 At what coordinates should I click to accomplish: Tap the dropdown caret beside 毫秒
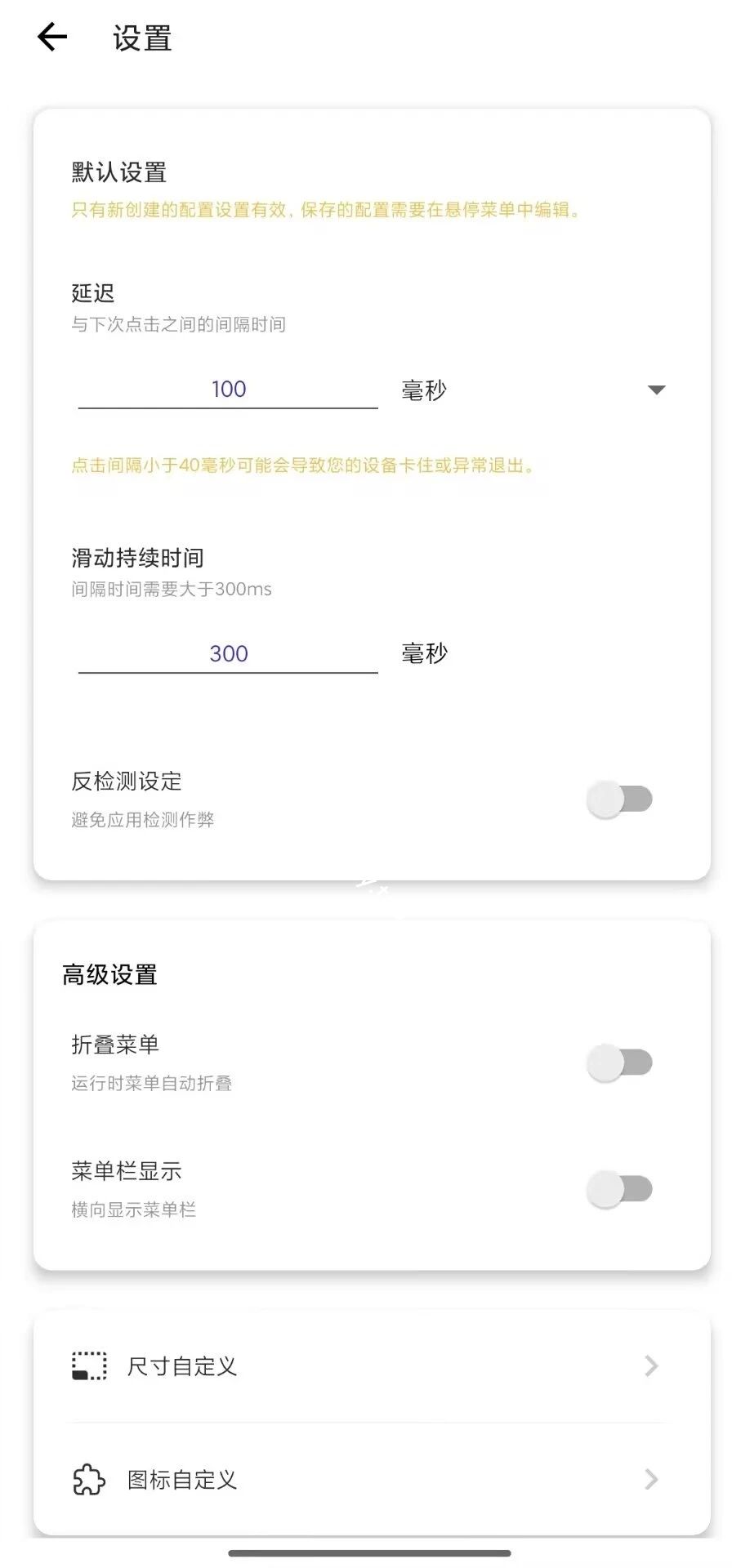[x=656, y=390]
